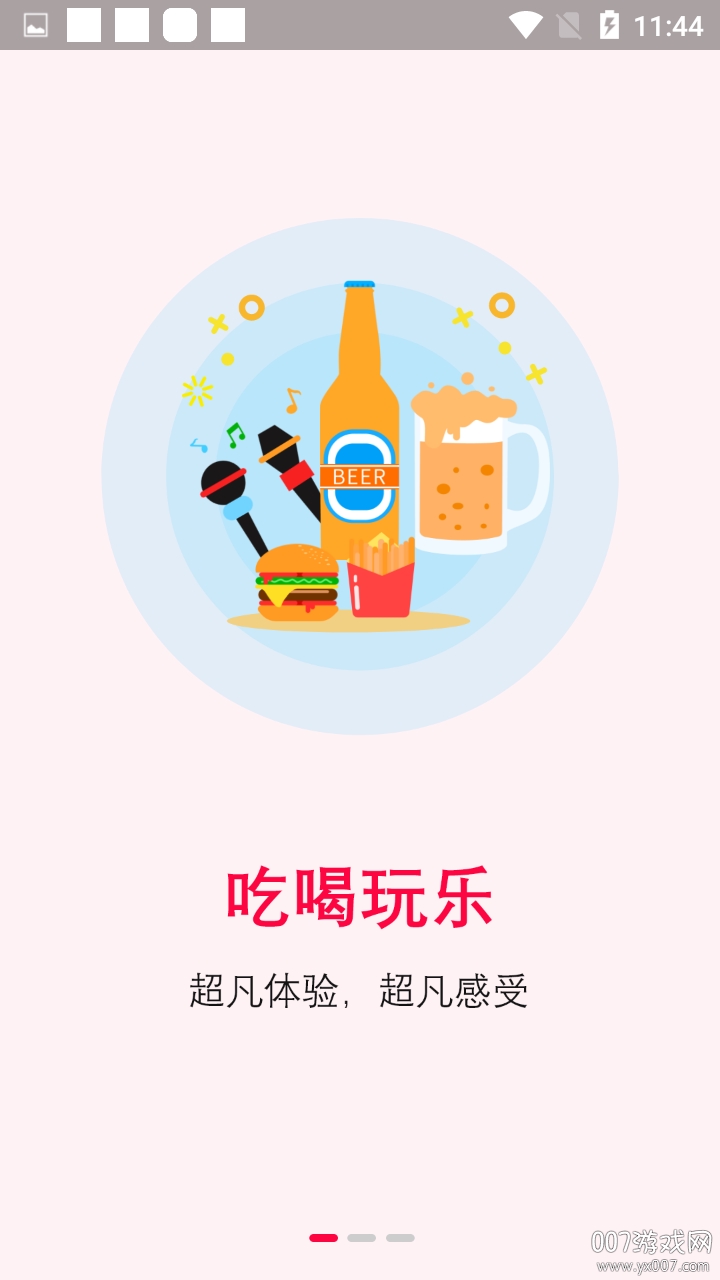Select the second page indicator dot
Screen dimensions: 720x1280
(x=362, y=1238)
